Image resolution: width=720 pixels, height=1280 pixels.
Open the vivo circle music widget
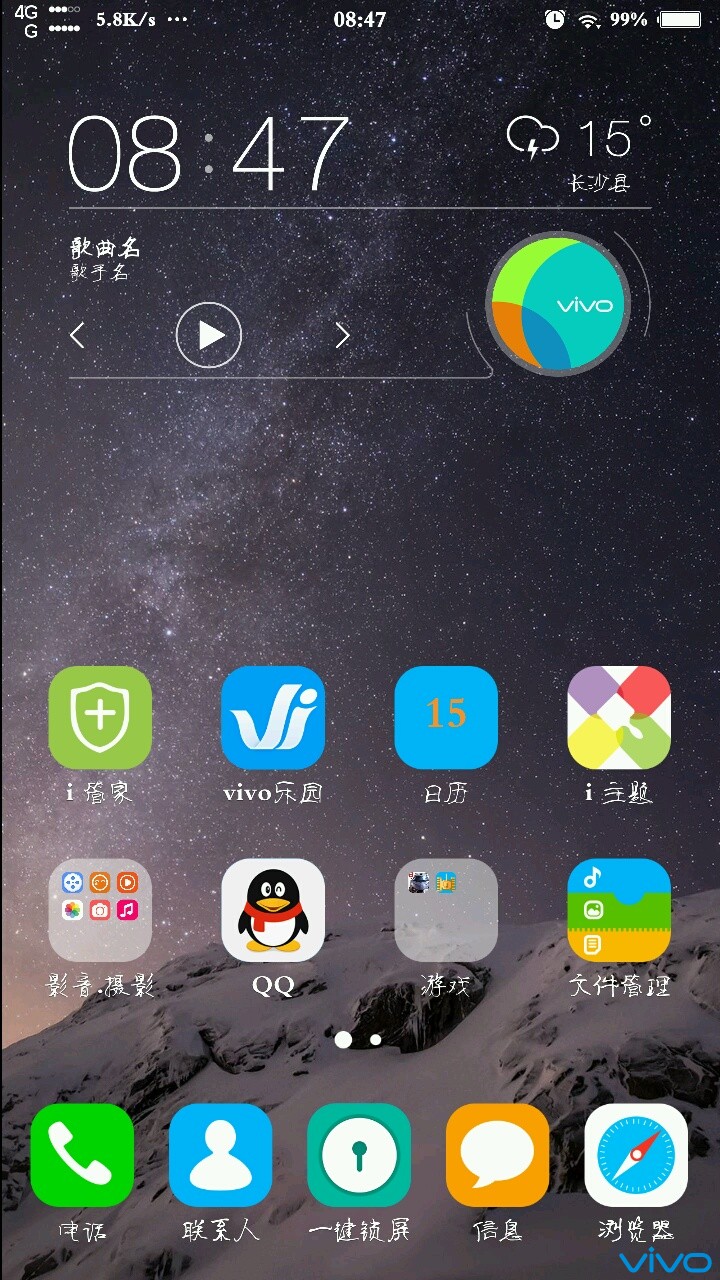click(558, 304)
